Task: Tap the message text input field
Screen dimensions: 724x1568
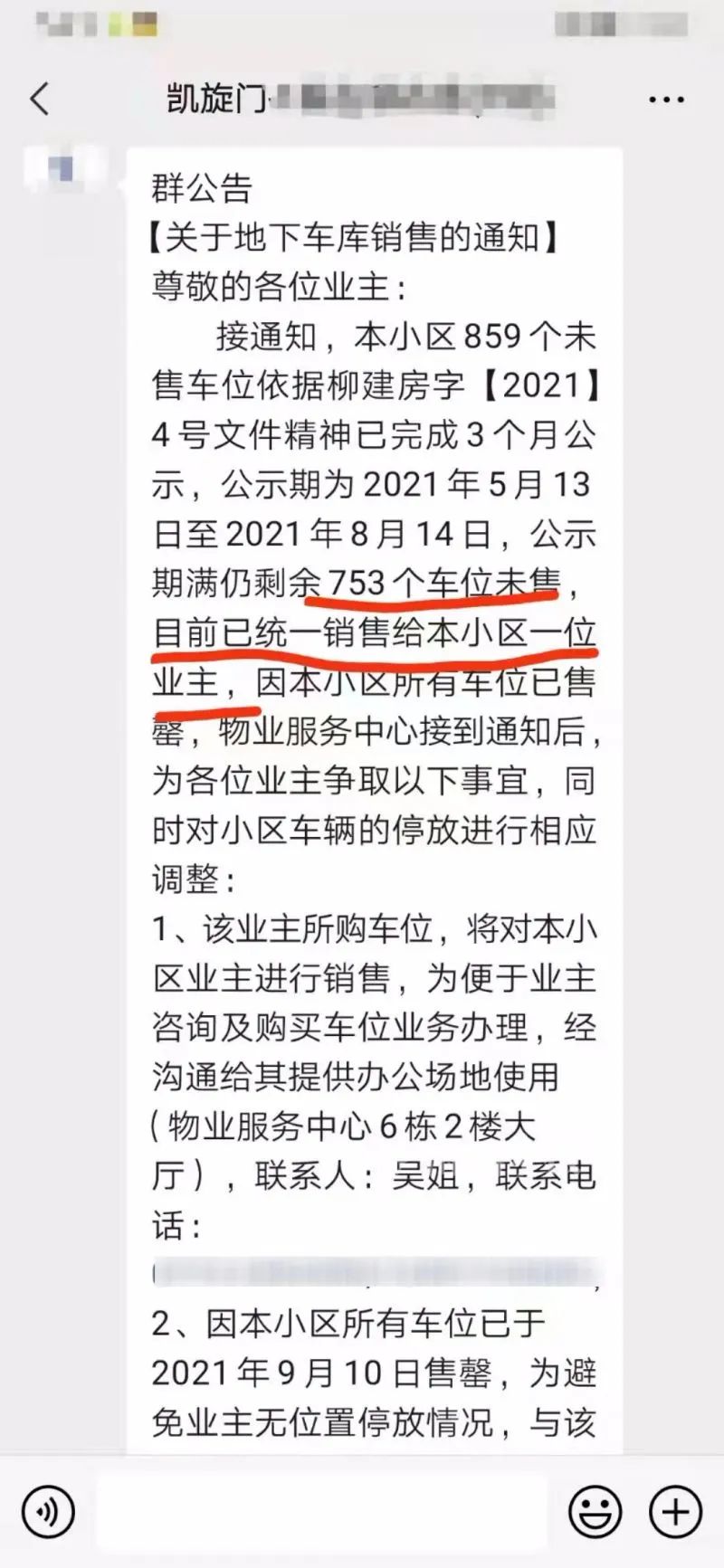Action: [321, 1512]
